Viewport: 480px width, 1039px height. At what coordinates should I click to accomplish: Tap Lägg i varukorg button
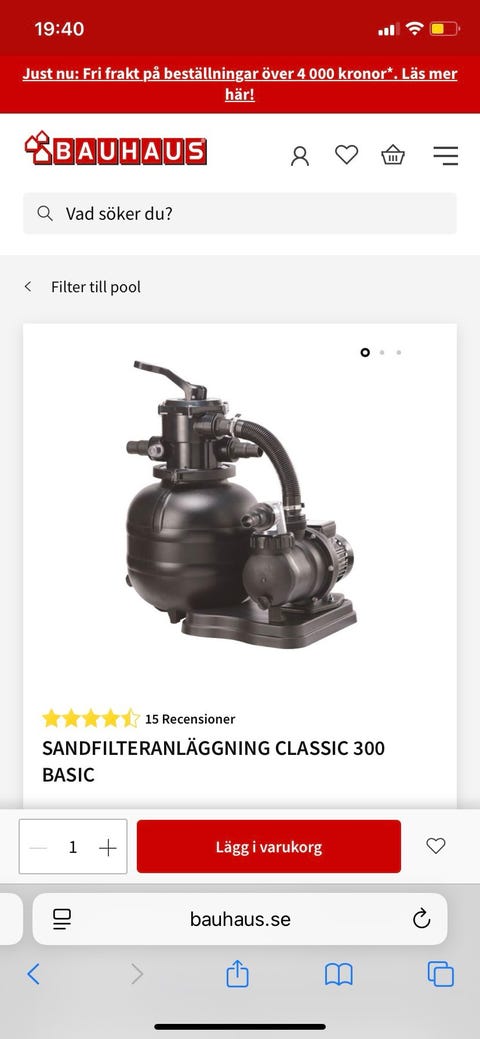[269, 847]
